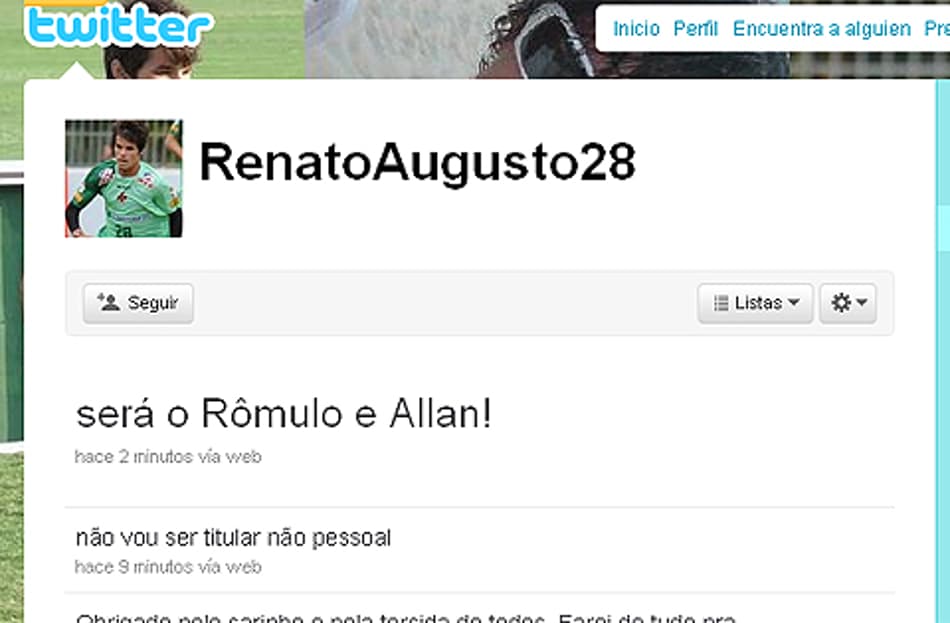The image size is (950, 623).
Task: Open RenatoAugusto28 profile picture
Action: [124, 179]
